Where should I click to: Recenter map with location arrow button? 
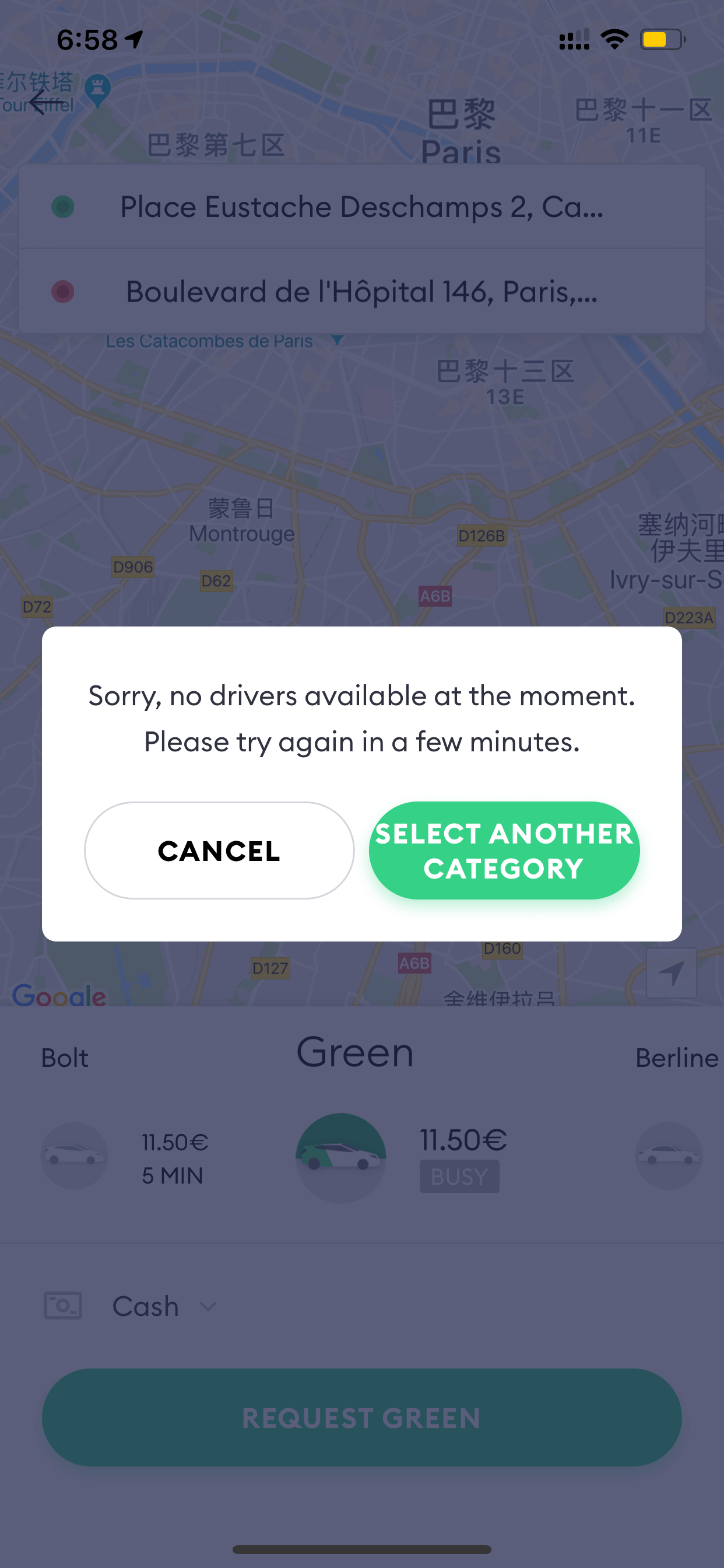point(671,972)
